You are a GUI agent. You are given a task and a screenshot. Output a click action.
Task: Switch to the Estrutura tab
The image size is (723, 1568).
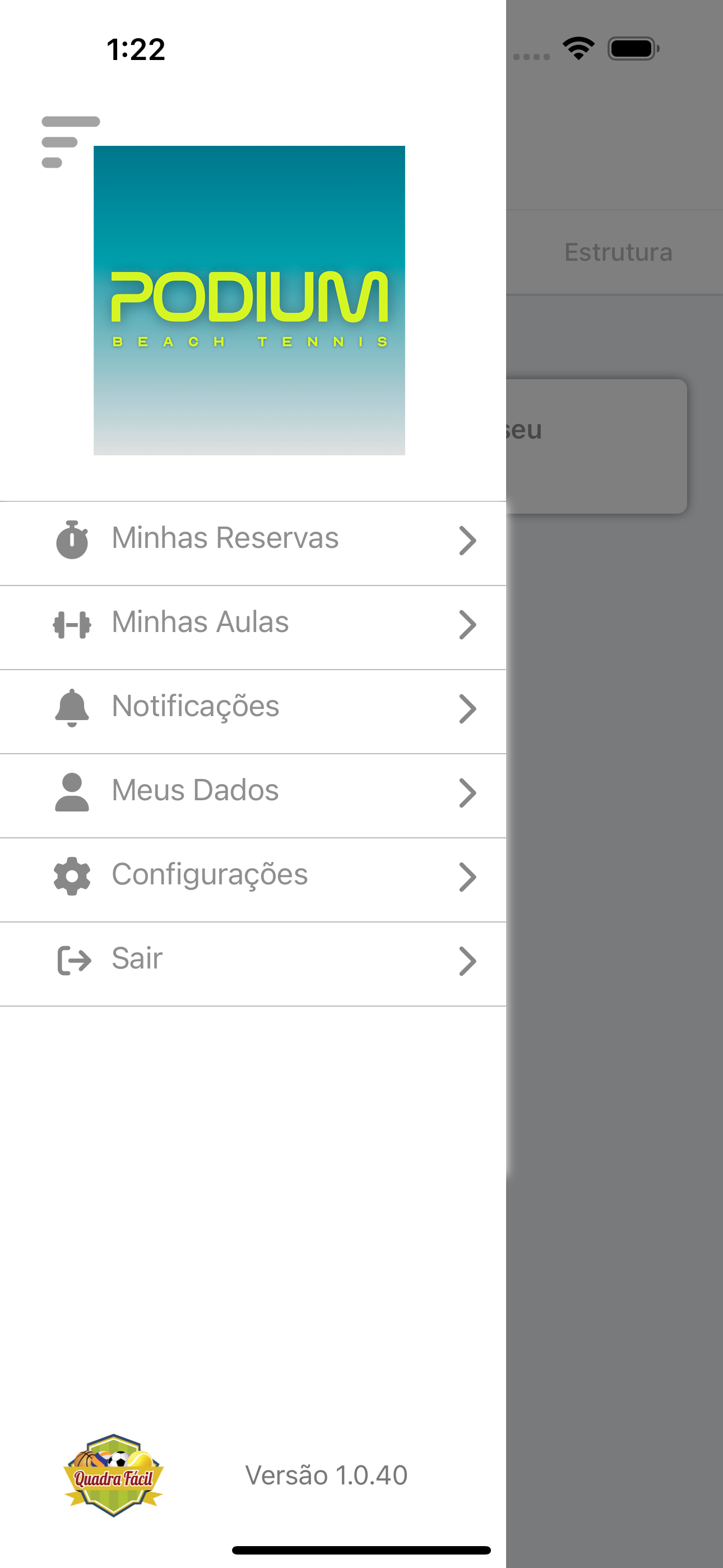click(x=618, y=252)
